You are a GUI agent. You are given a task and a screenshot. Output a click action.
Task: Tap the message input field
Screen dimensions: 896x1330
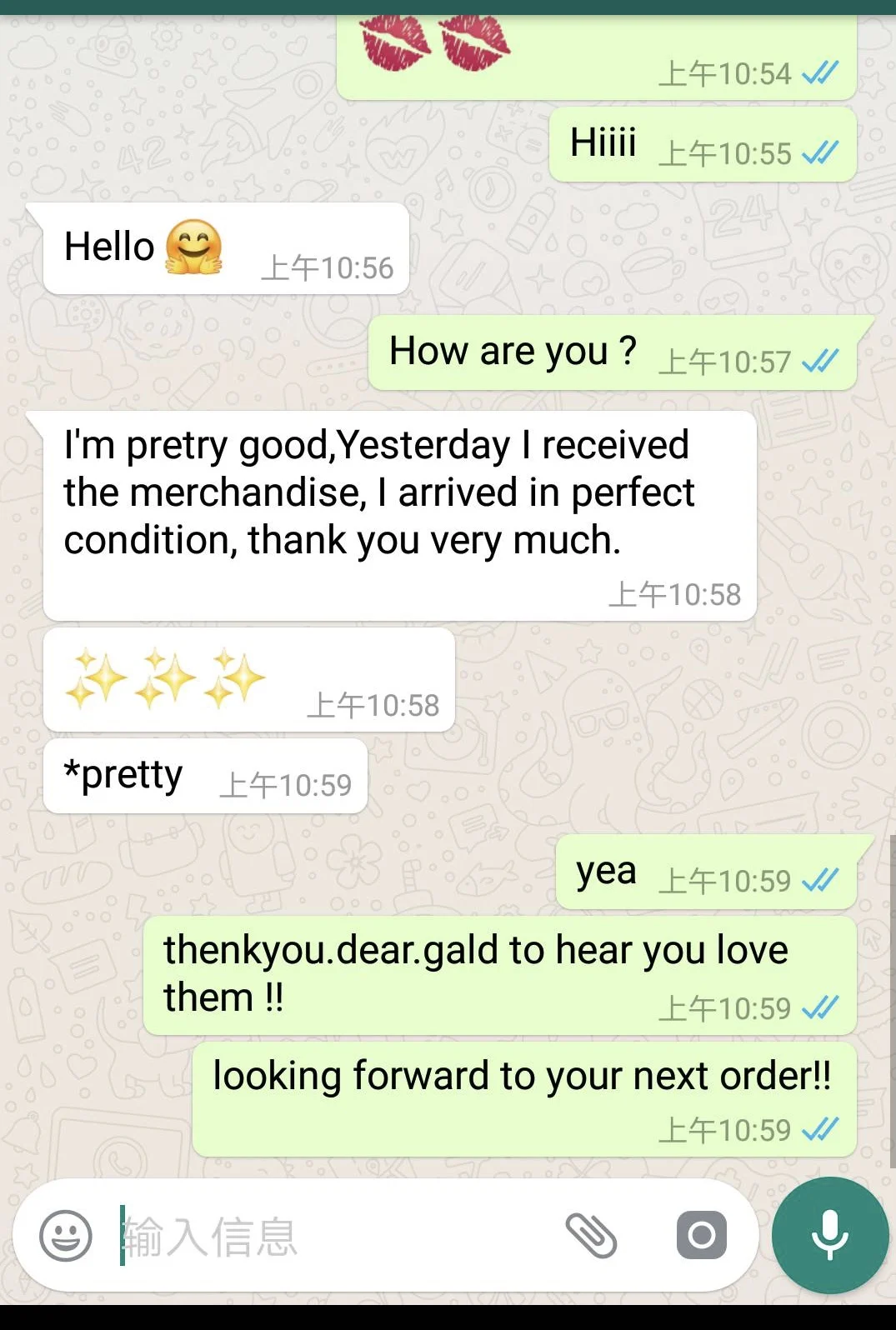[x=333, y=1236]
